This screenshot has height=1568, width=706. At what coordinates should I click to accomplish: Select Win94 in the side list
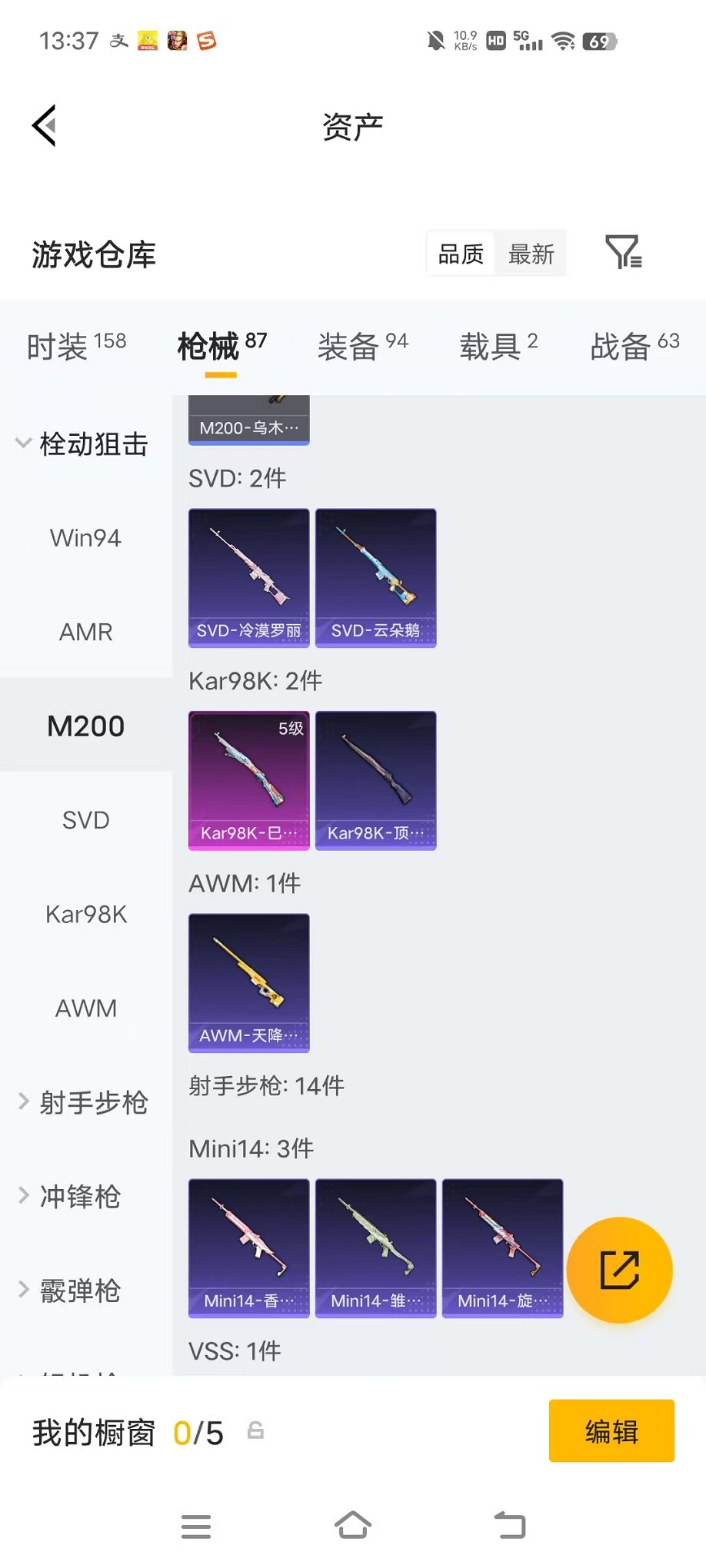(x=85, y=538)
